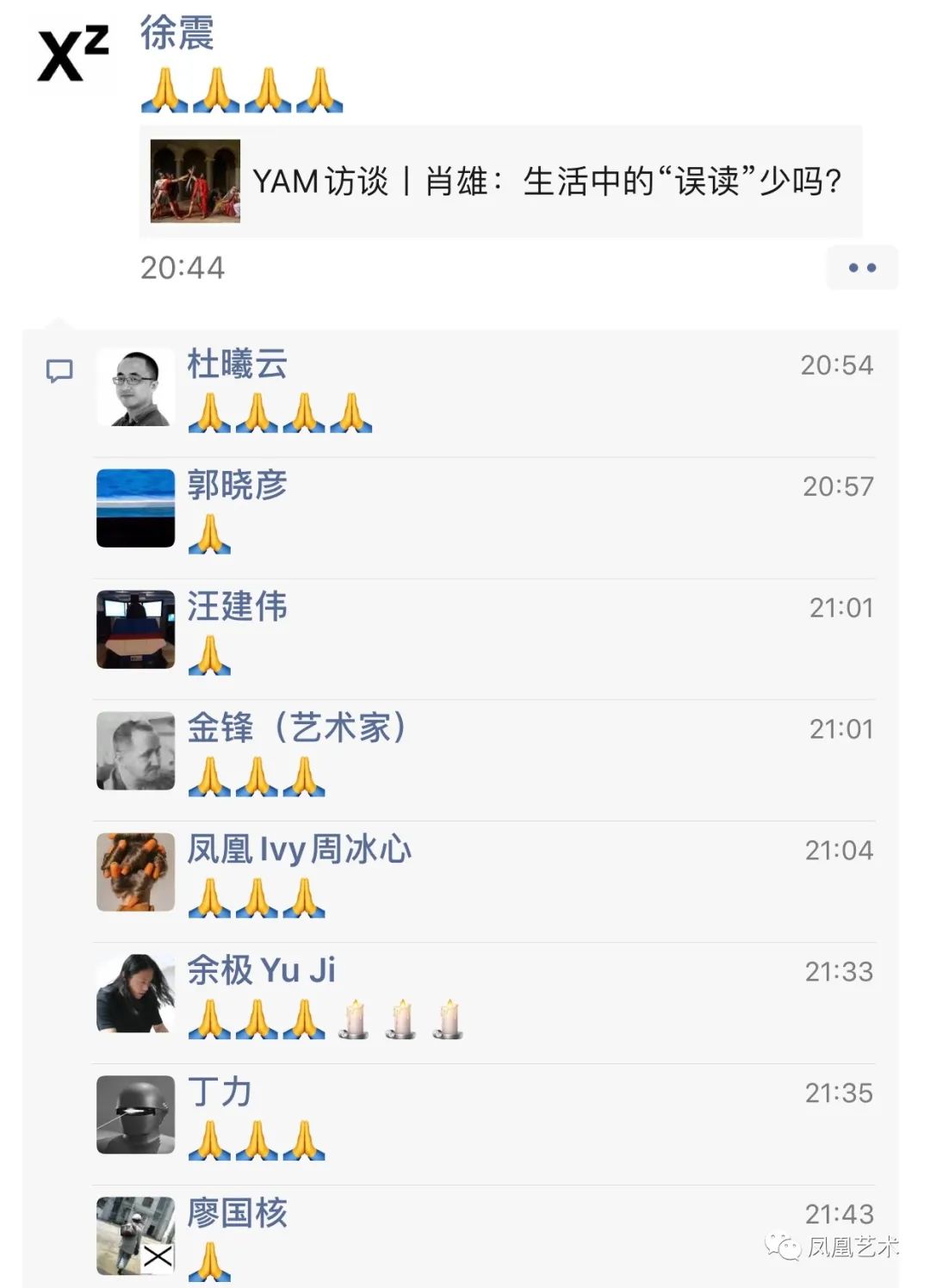The height and width of the screenshot is (1288, 930).
Task: Click 金锋（艺术家）'s avatar image
Action: 135,752
